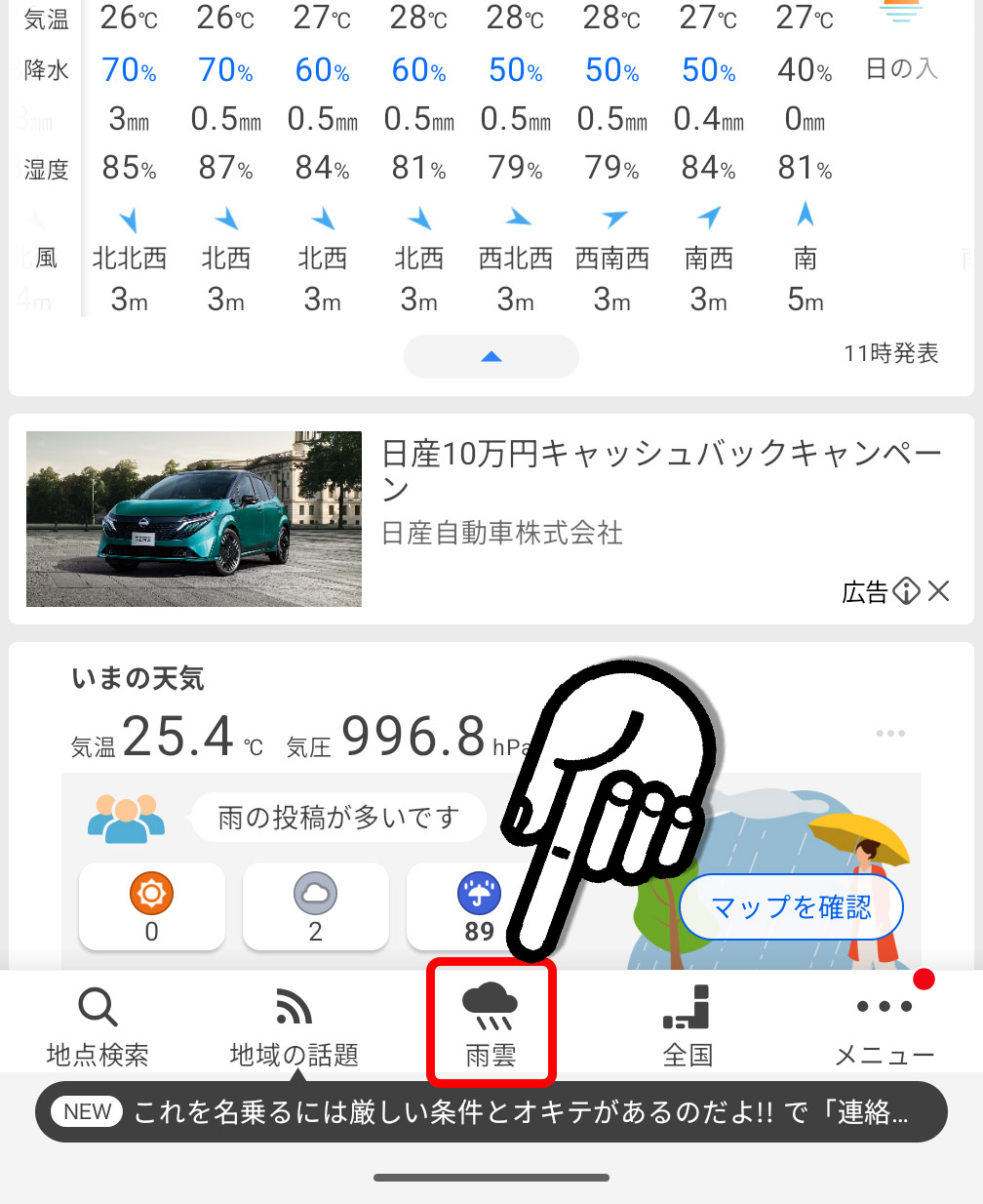Image resolution: width=983 pixels, height=1204 pixels.
Task: Collapse the hourly forecast with the up arrow
Action: point(491,356)
